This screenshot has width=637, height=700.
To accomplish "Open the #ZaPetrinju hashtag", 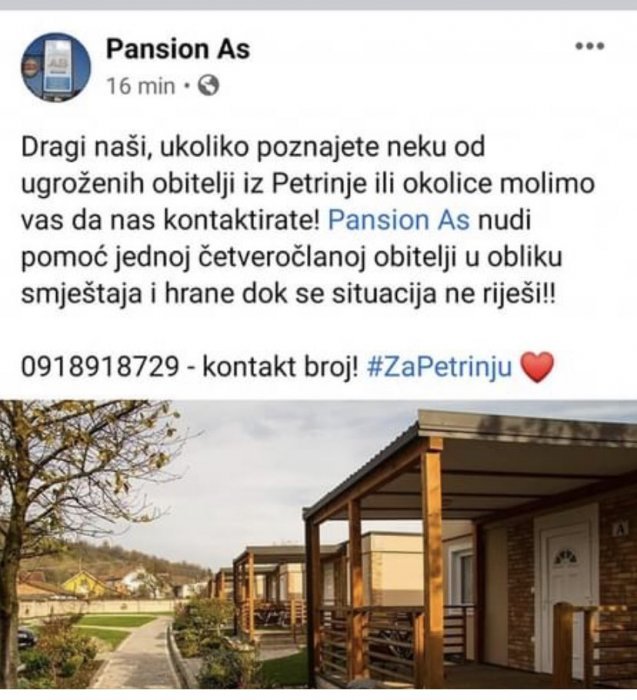I will pos(439,366).
